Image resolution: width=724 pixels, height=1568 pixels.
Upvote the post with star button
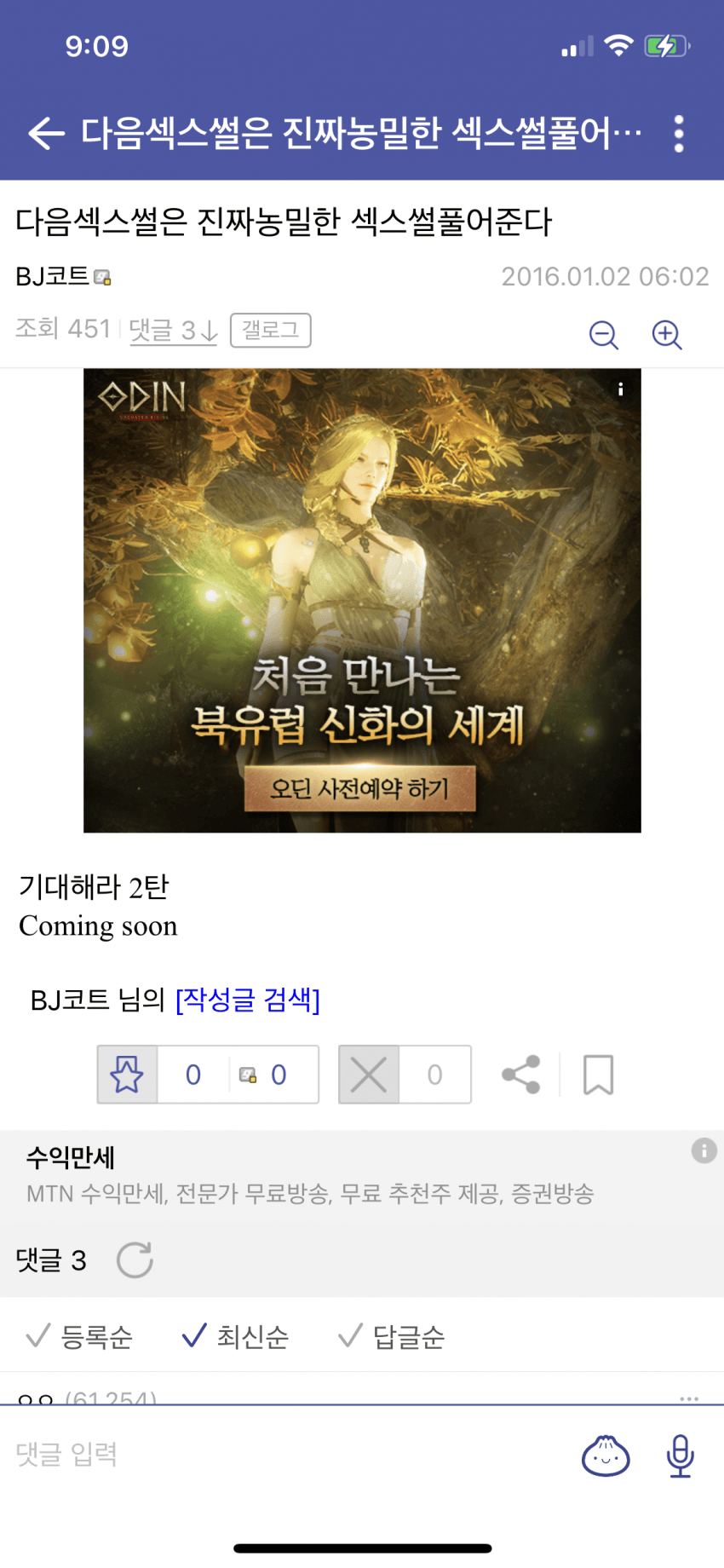click(x=127, y=1075)
